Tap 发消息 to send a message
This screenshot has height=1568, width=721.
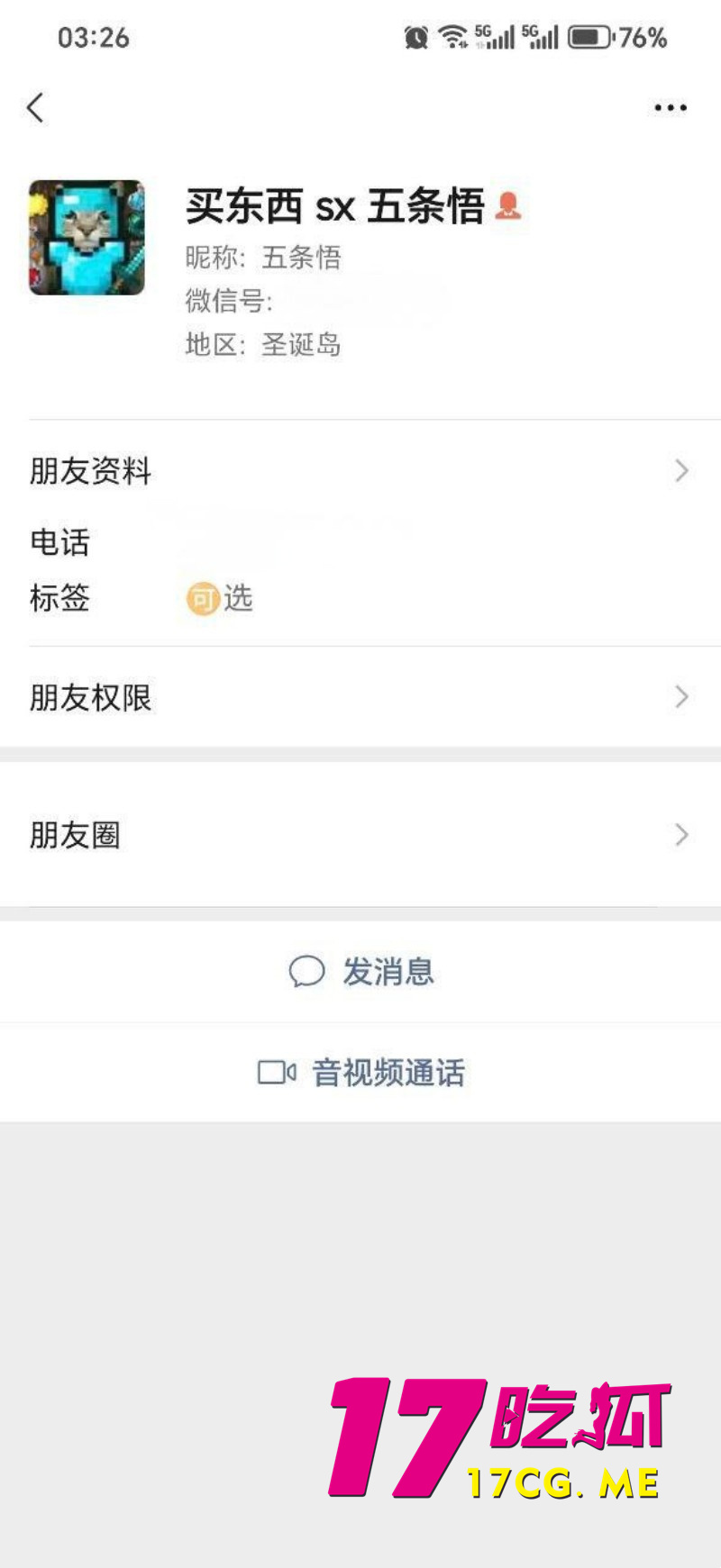coord(388,972)
